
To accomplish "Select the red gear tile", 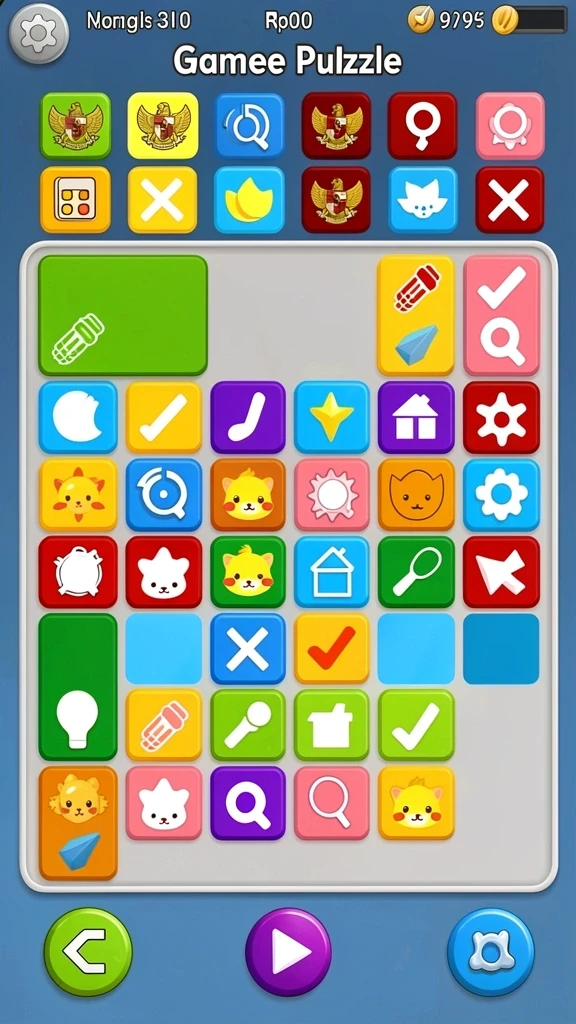I will [501, 417].
